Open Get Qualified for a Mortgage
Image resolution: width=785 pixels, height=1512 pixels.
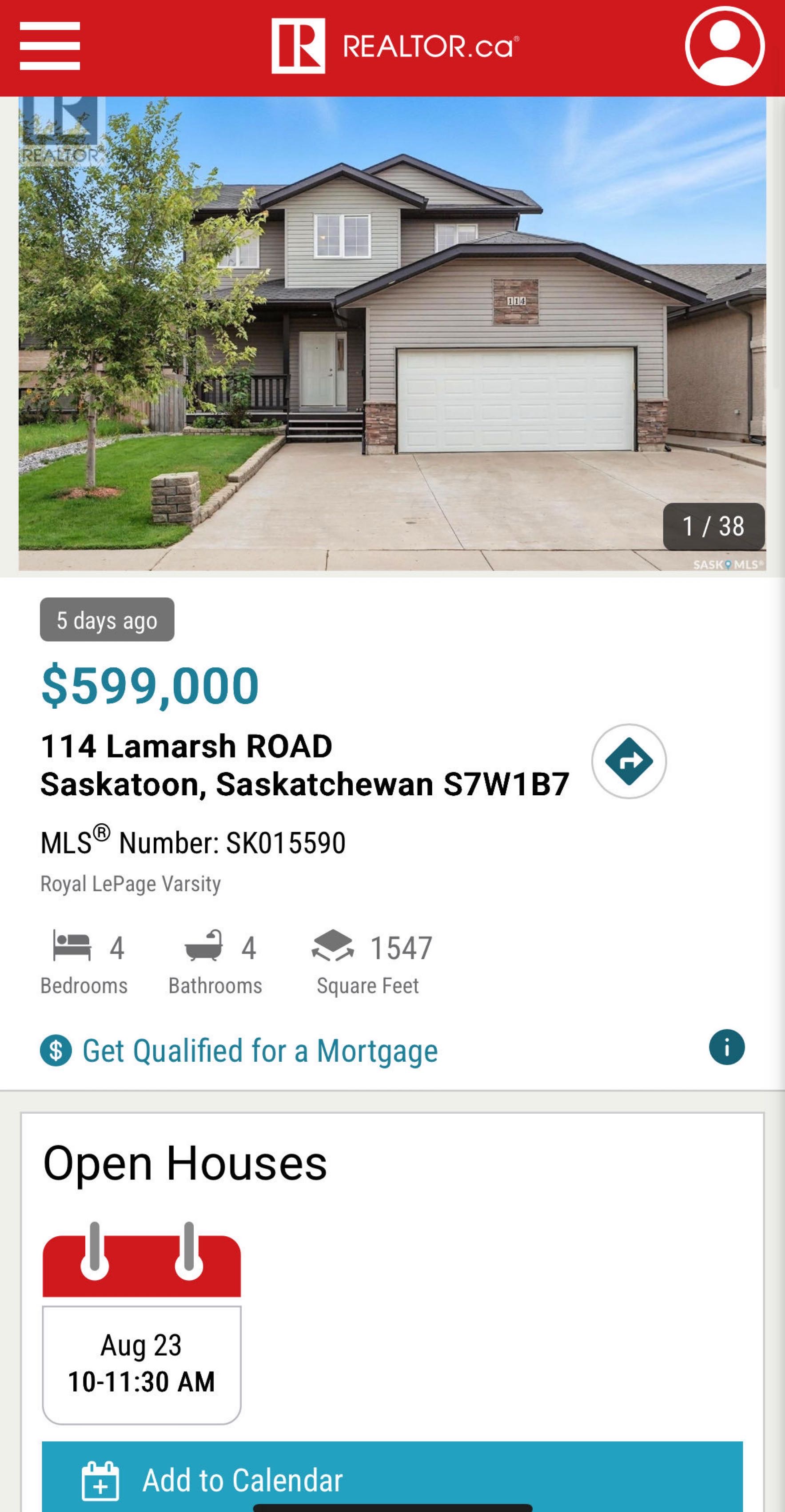tap(259, 1051)
